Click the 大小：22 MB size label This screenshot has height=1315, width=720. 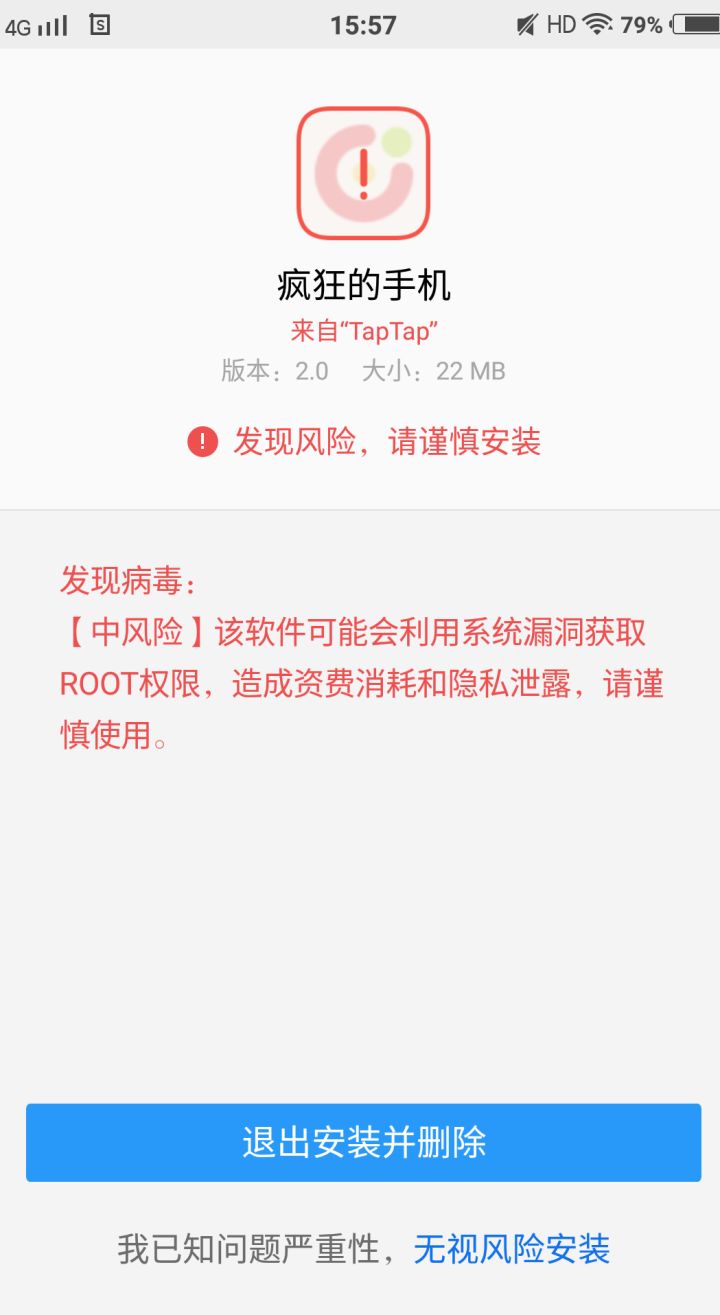pyautogui.click(x=434, y=371)
